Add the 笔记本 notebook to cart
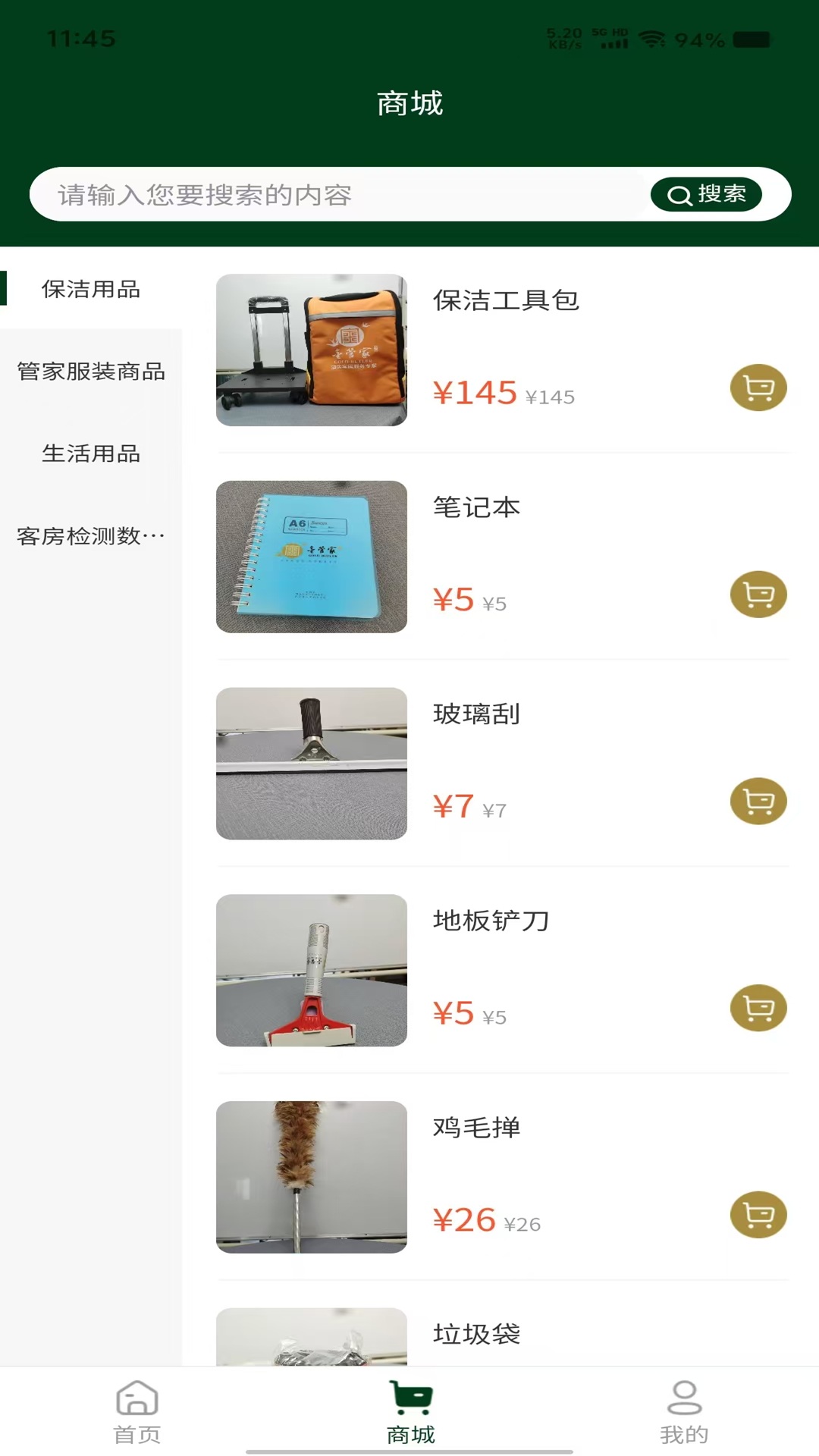 coord(758,595)
